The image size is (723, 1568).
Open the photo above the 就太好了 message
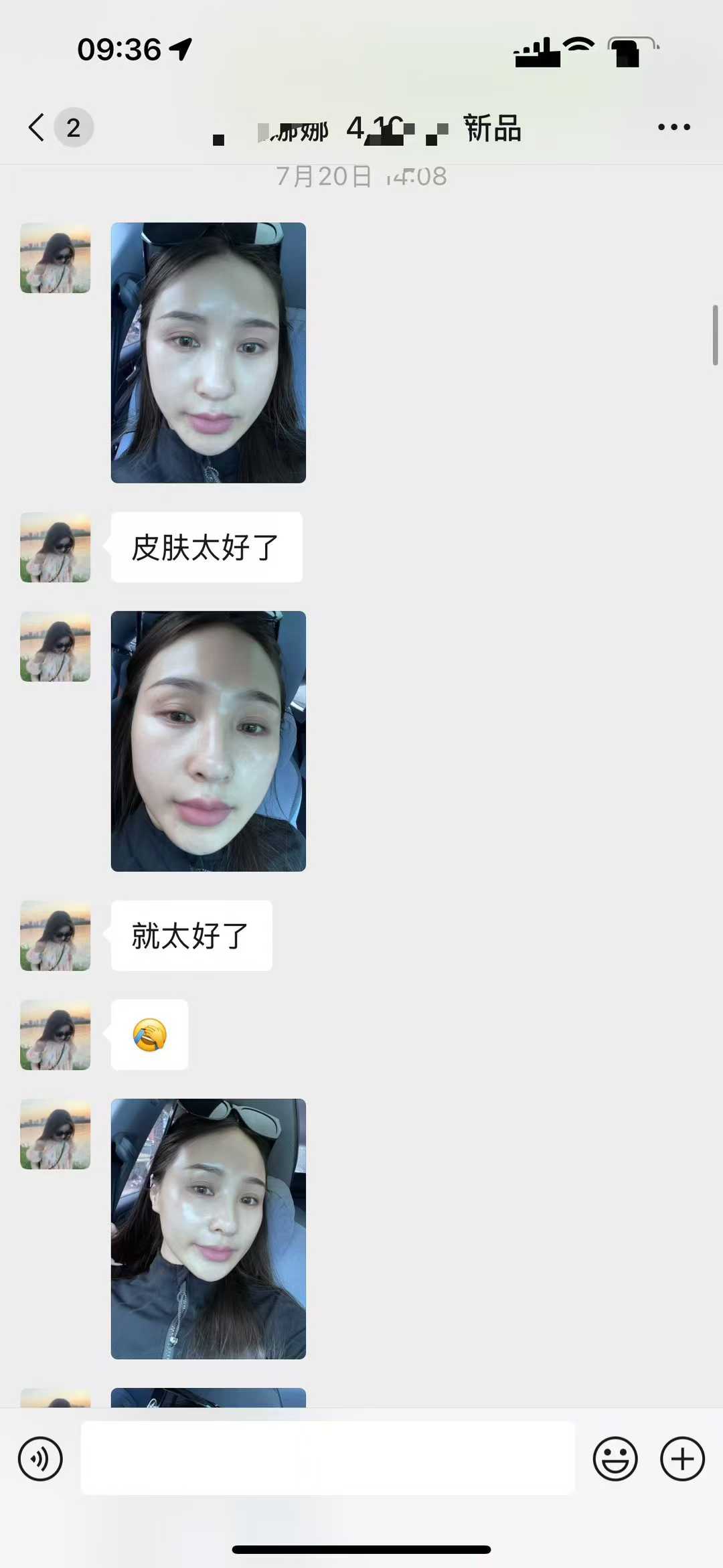tap(208, 741)
